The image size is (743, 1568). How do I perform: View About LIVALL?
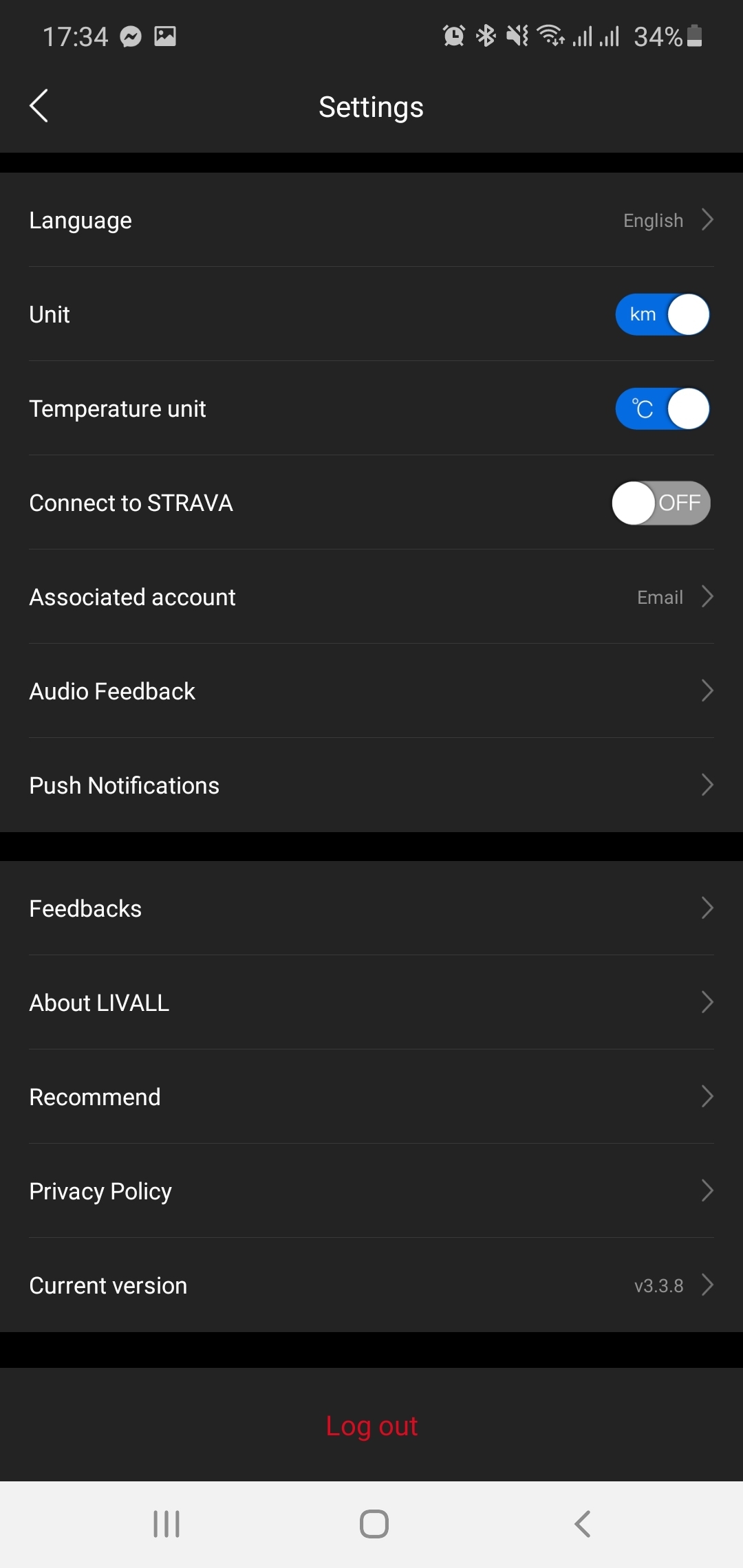371,1003
